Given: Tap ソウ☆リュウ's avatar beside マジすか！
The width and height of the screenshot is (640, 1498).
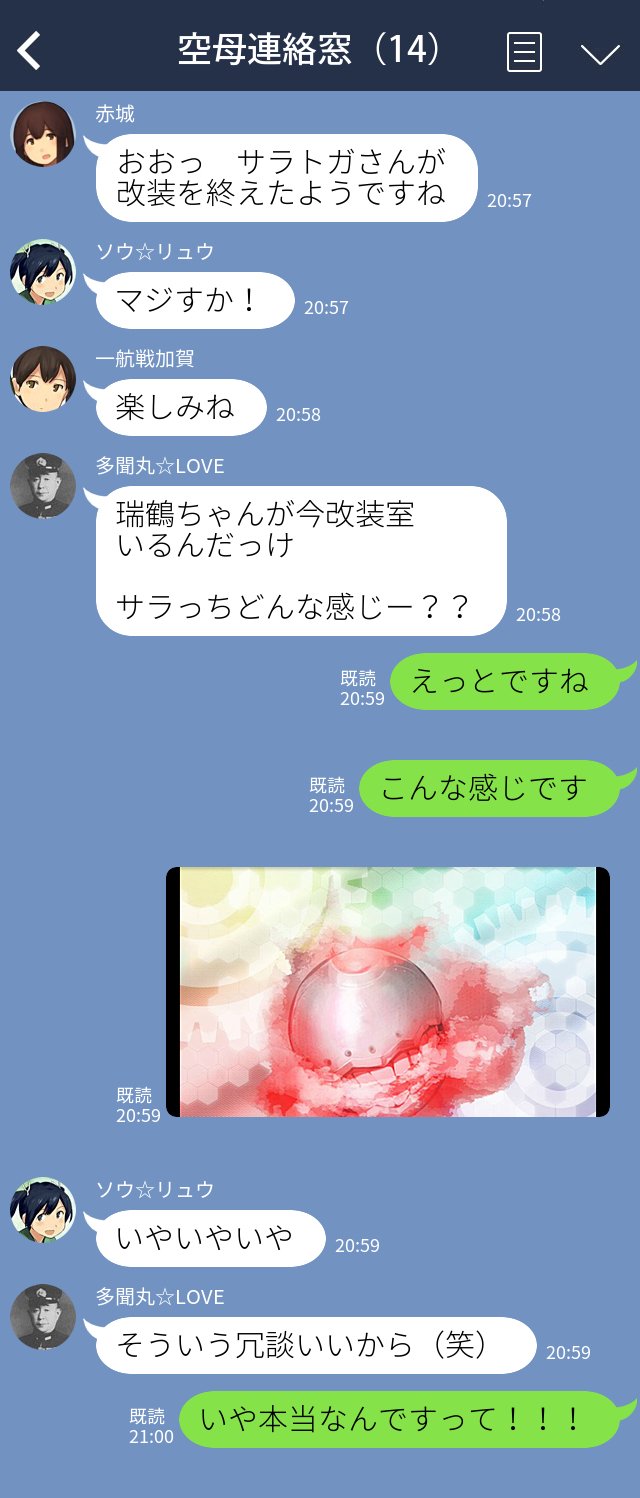Looking at the screenshot, I should click(x=43, y=272).
